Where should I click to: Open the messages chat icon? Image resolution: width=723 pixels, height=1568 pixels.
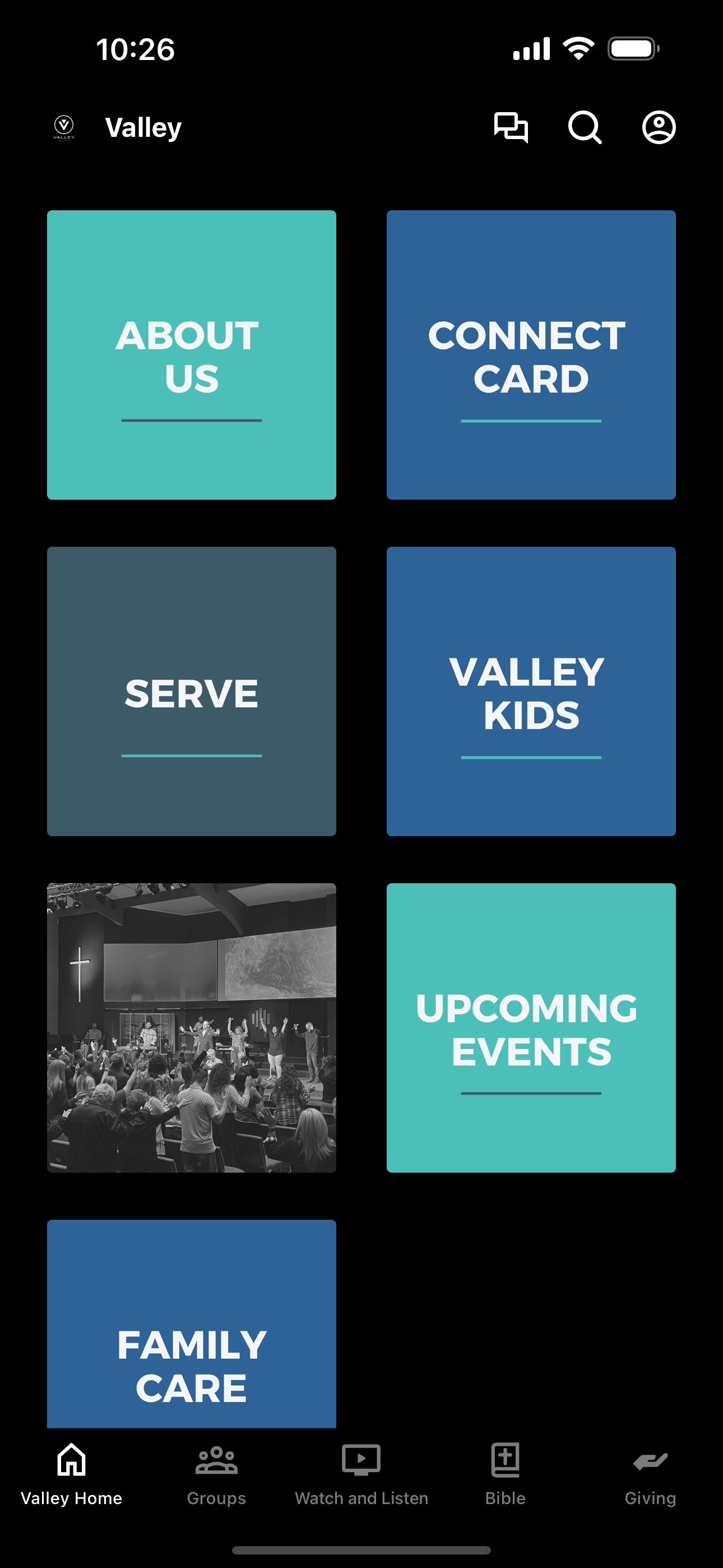point(511,128)
